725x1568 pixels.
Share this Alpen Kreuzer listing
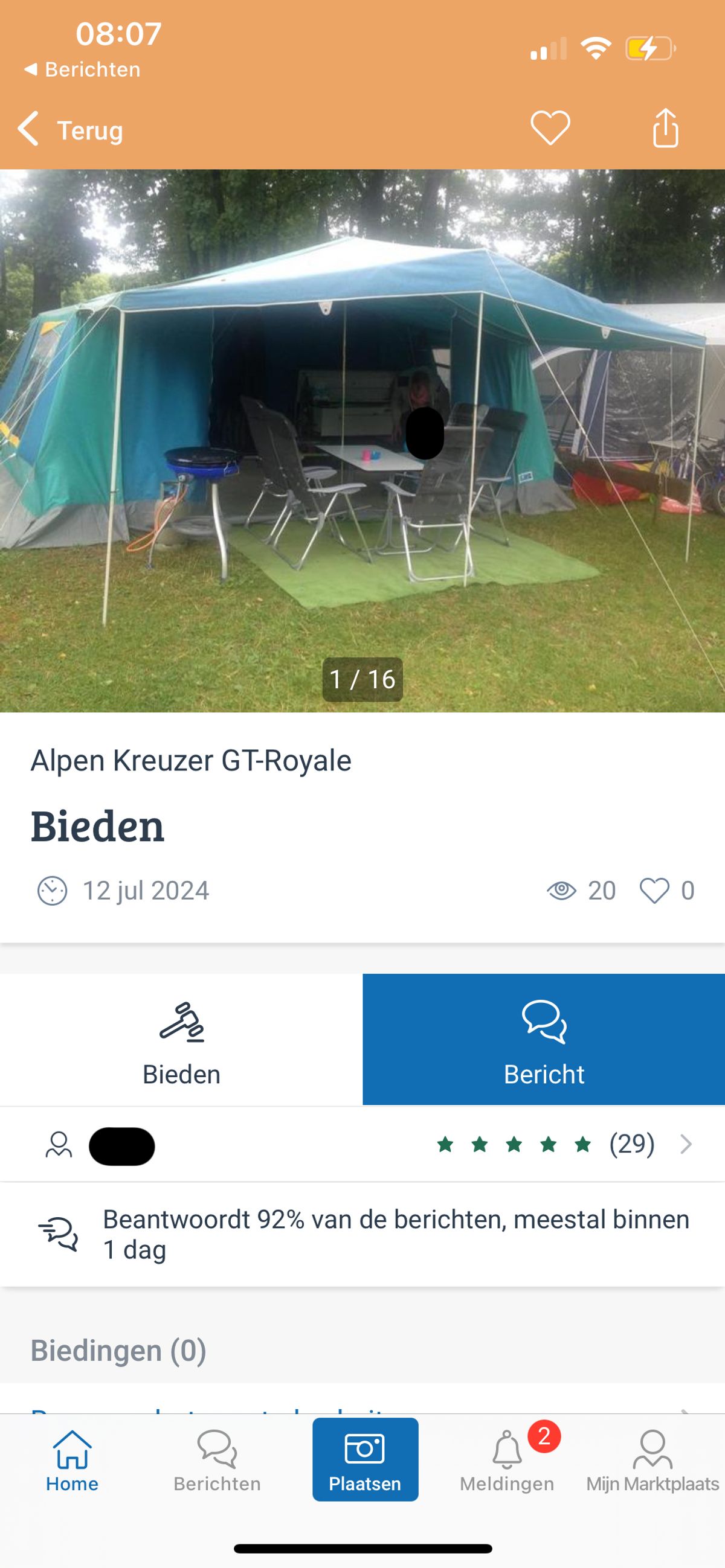[x=665, y=129]
